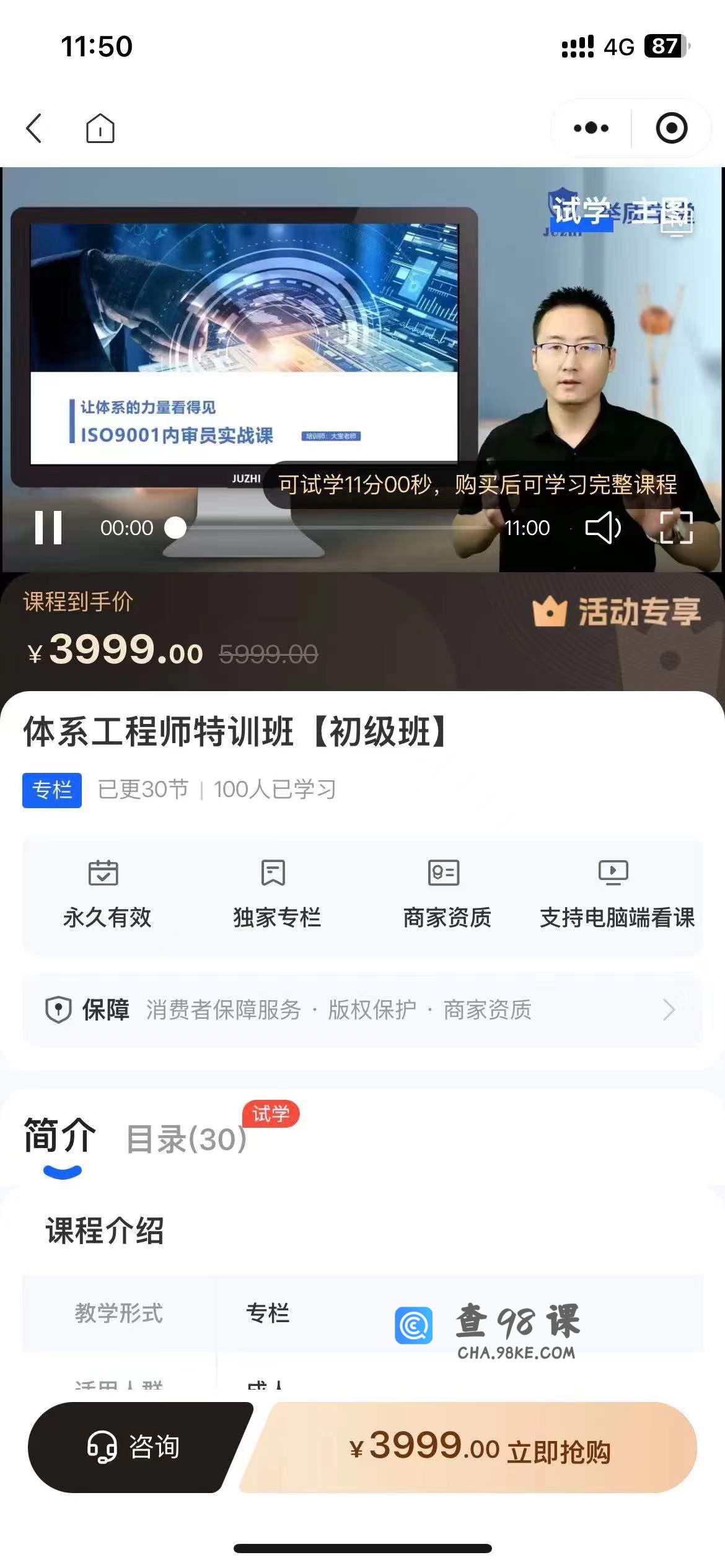Enter fullscreen video mode
This screenshot has height=1568, width=725.
[x=675, y=528]
